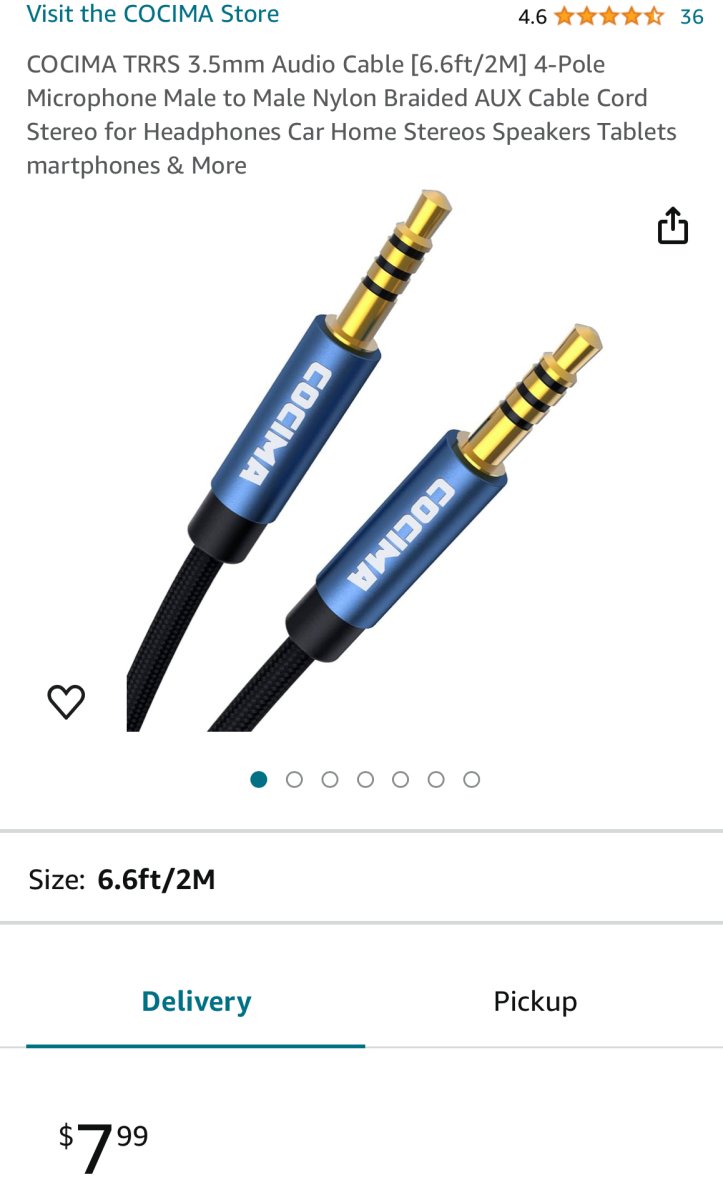Select the Delivery tab
The image size is (723, 1200).
(196, 1002)
